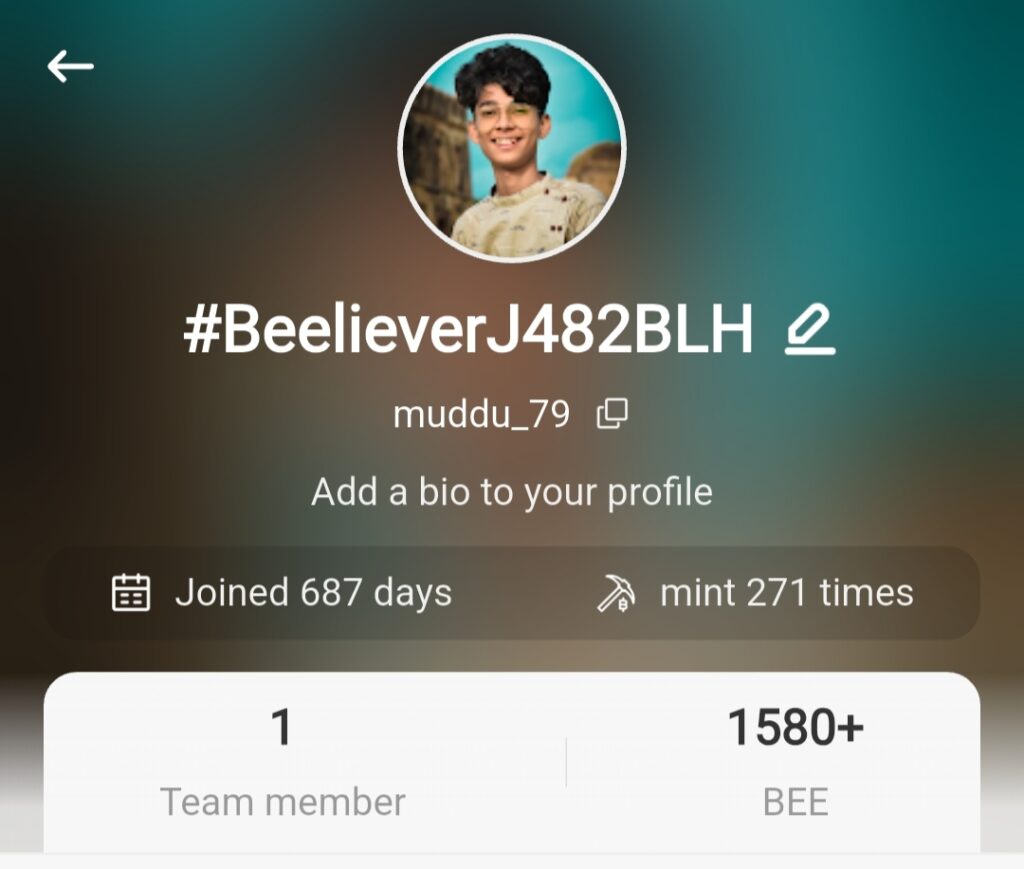Go back using the arrow
Screen dimensions: 1024x869
point(70,67)
